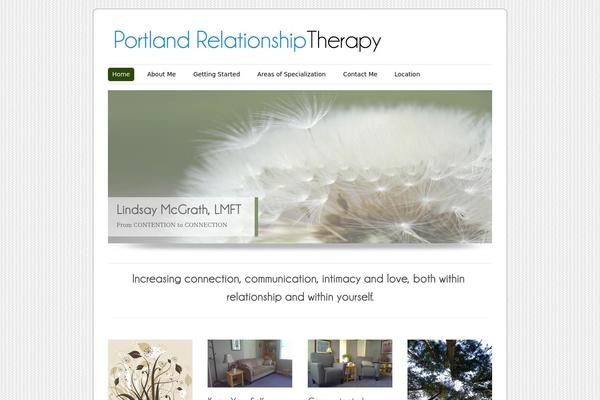Open the Getting Started page
Screen dimensions: 600x400
tap(216, 74)
